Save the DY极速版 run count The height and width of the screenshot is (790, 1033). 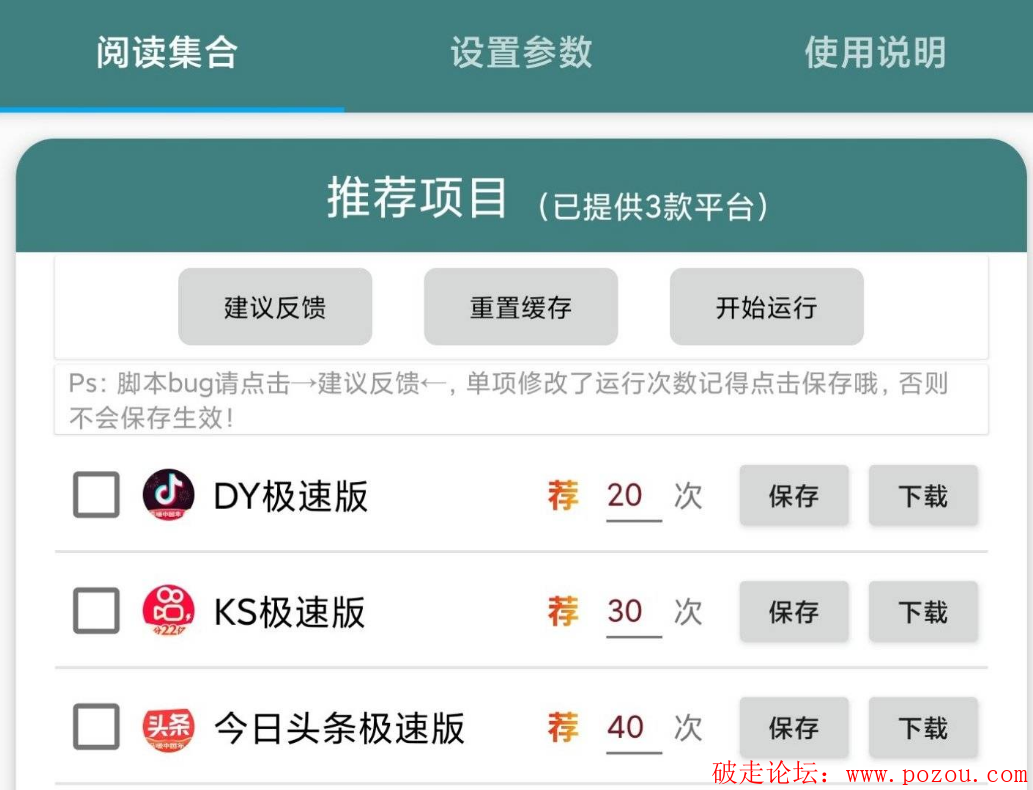click(x=794, y=496)
